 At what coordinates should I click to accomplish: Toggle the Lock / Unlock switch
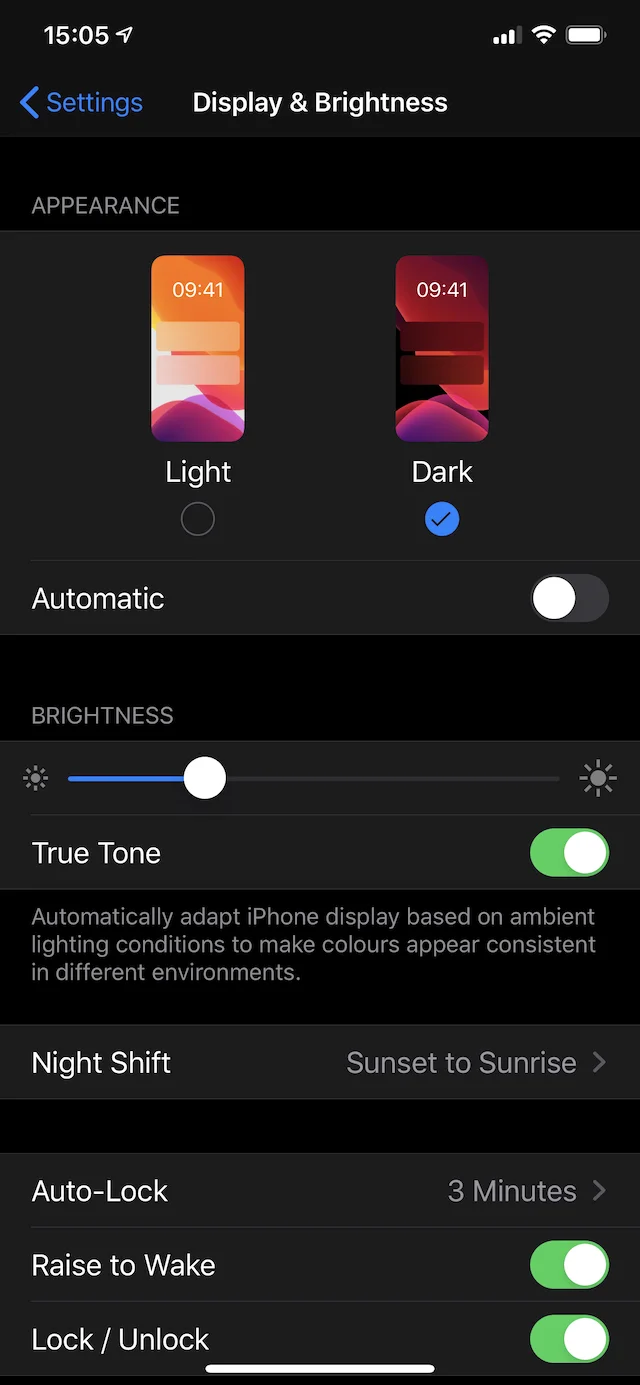(x=569, y=1339)
